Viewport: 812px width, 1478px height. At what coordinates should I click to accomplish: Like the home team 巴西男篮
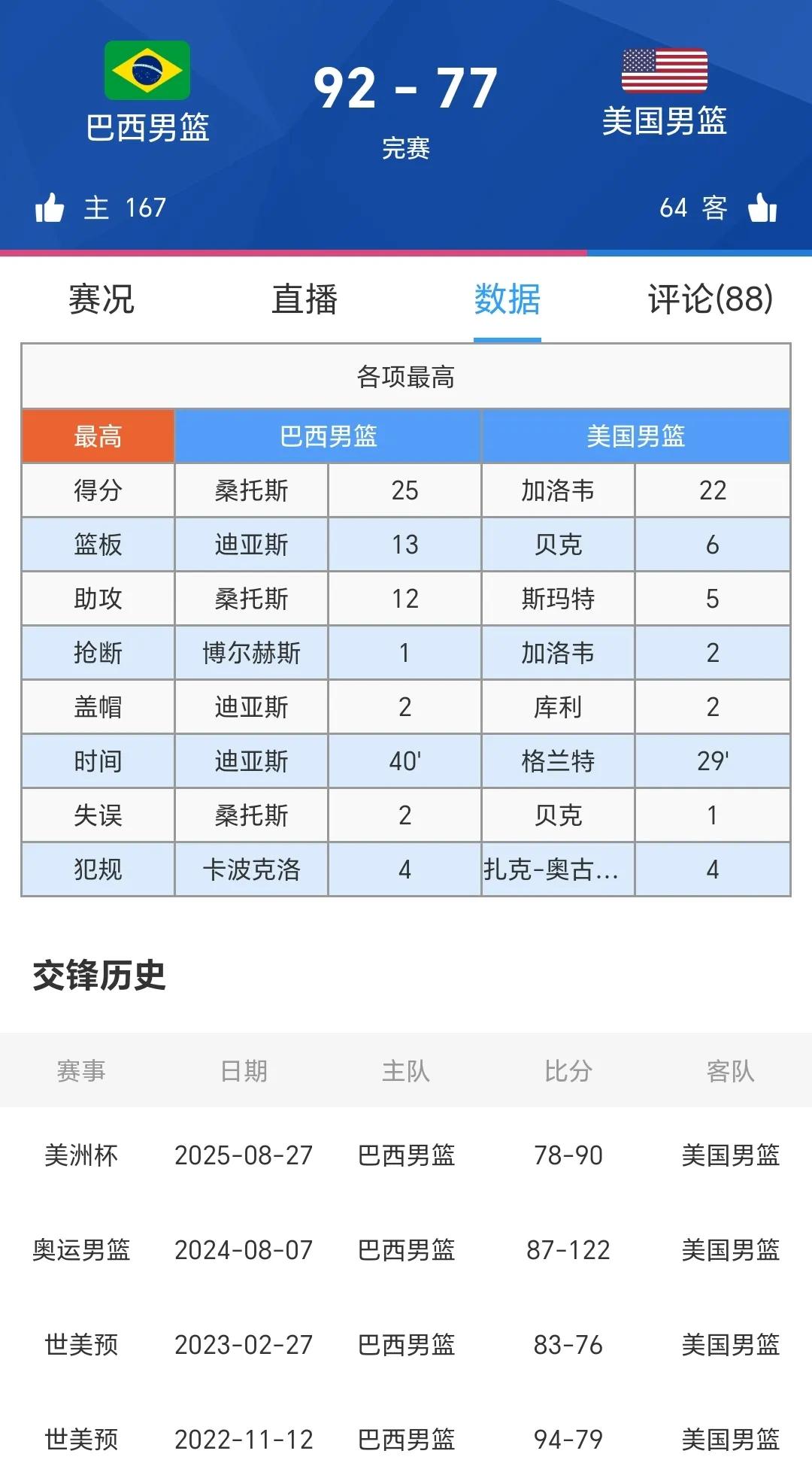pos(50,208)
